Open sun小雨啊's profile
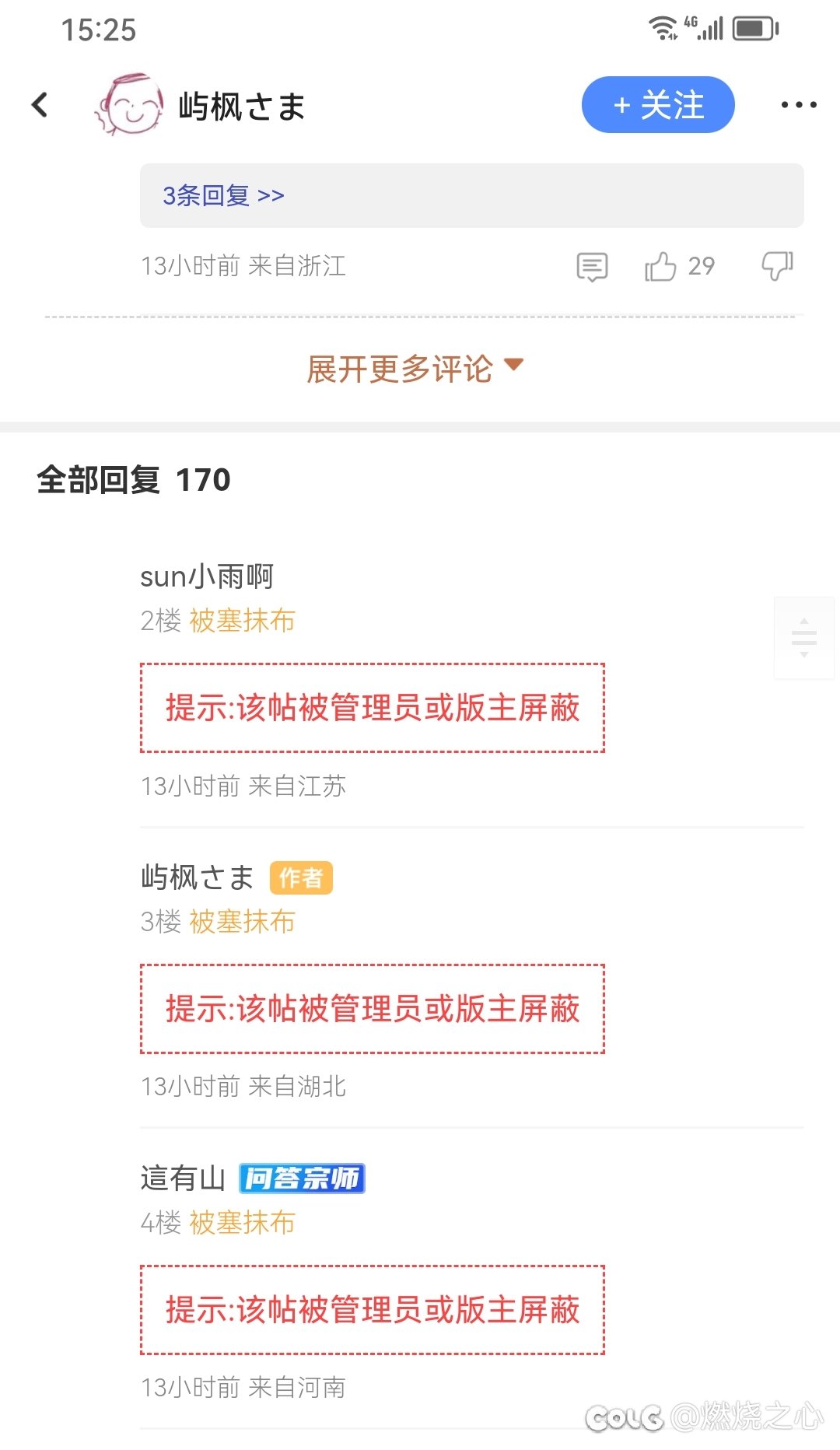Screen dimensions: 840x1450 click(x=207, y=576)
